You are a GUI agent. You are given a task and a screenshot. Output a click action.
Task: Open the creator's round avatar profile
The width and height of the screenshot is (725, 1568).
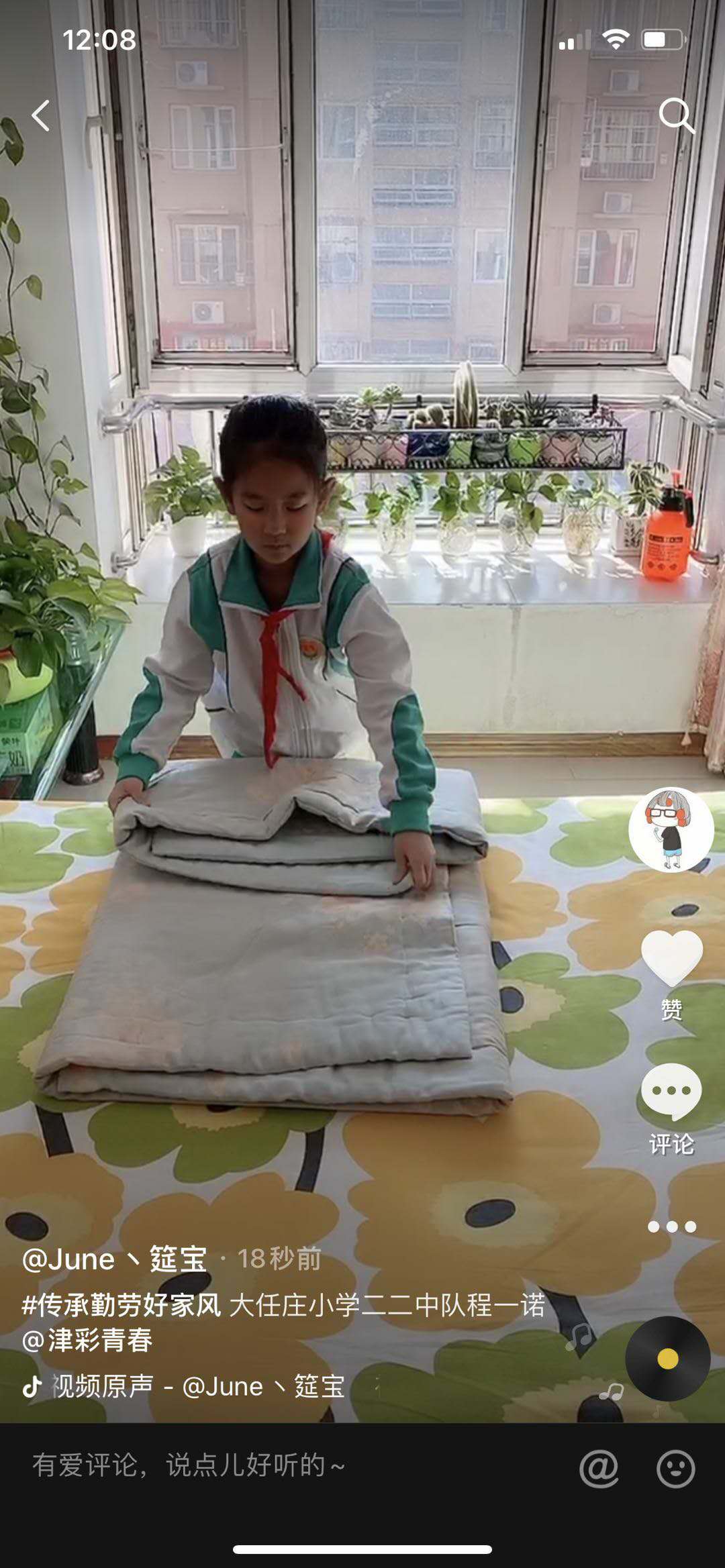coord(671,830)
